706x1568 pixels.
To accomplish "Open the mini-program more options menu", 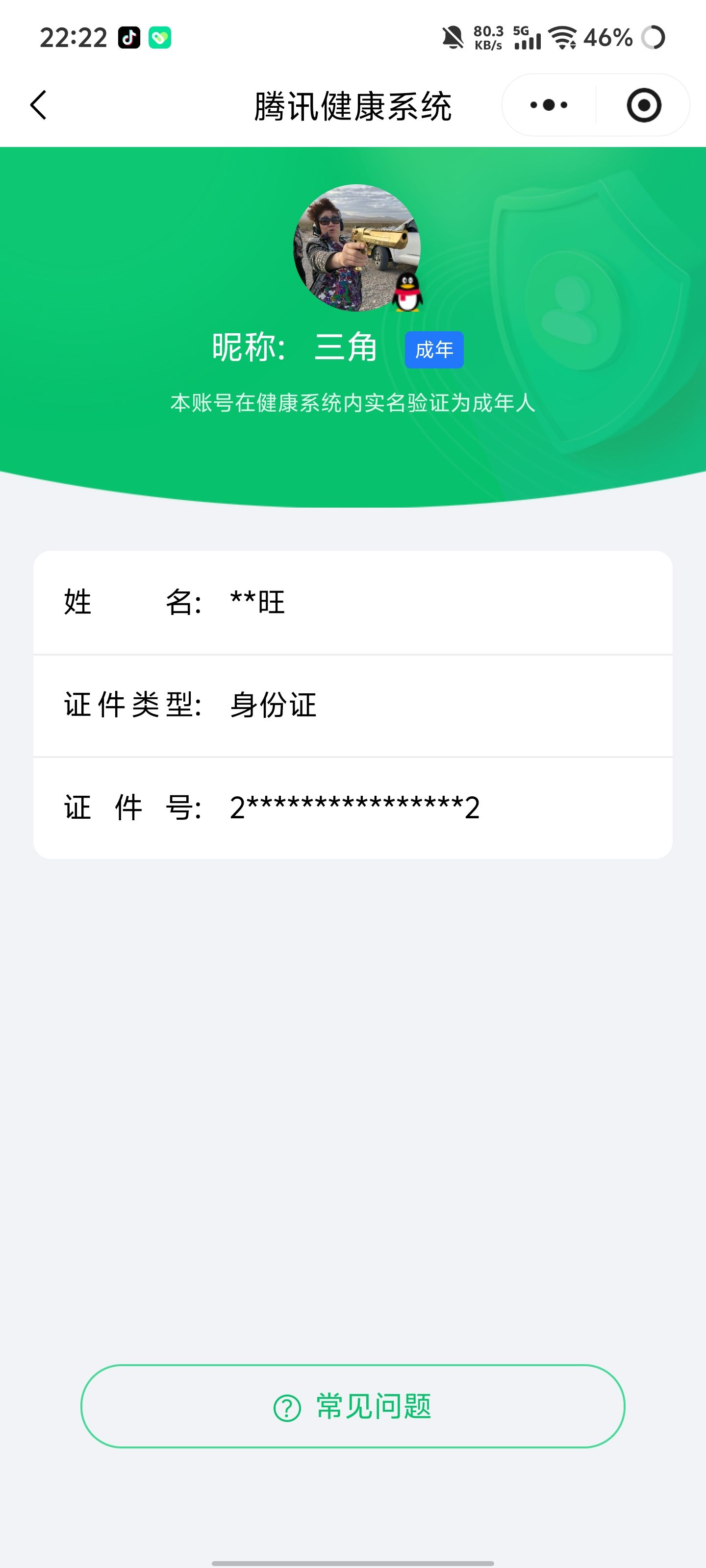I will click(x=547, y=105).
